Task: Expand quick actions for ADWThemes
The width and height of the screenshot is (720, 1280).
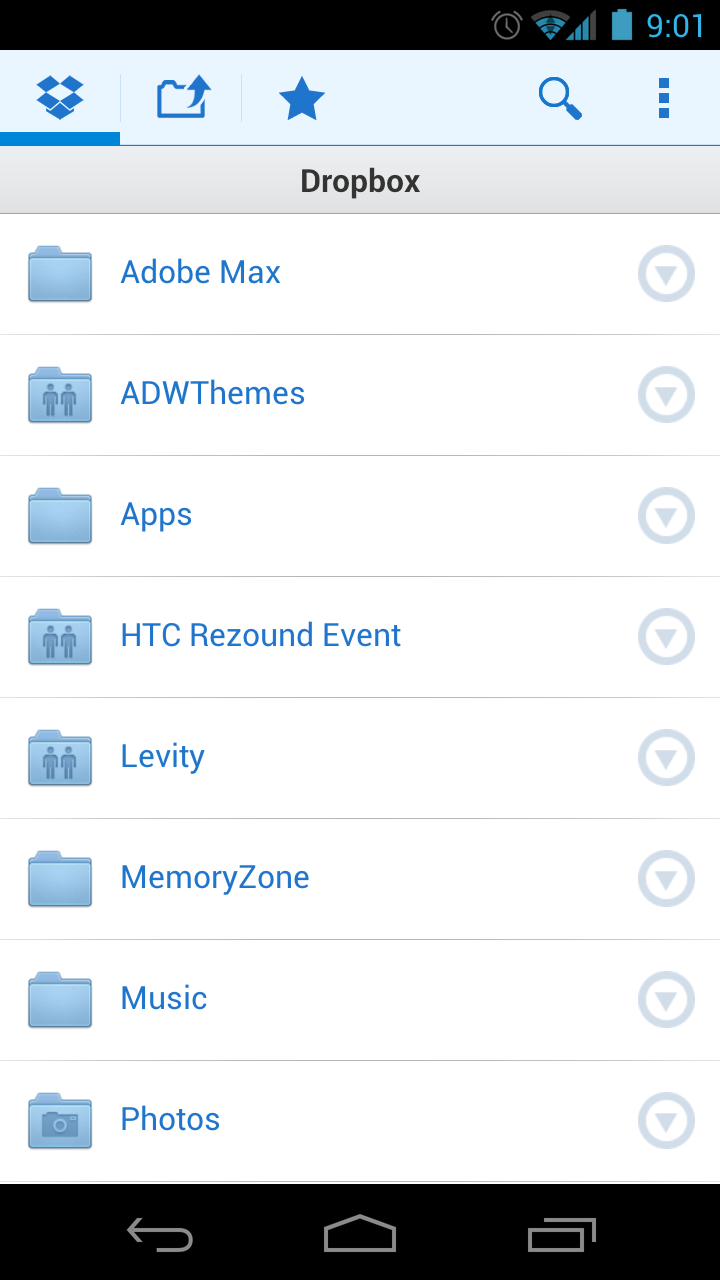Action: coord(666,395)
